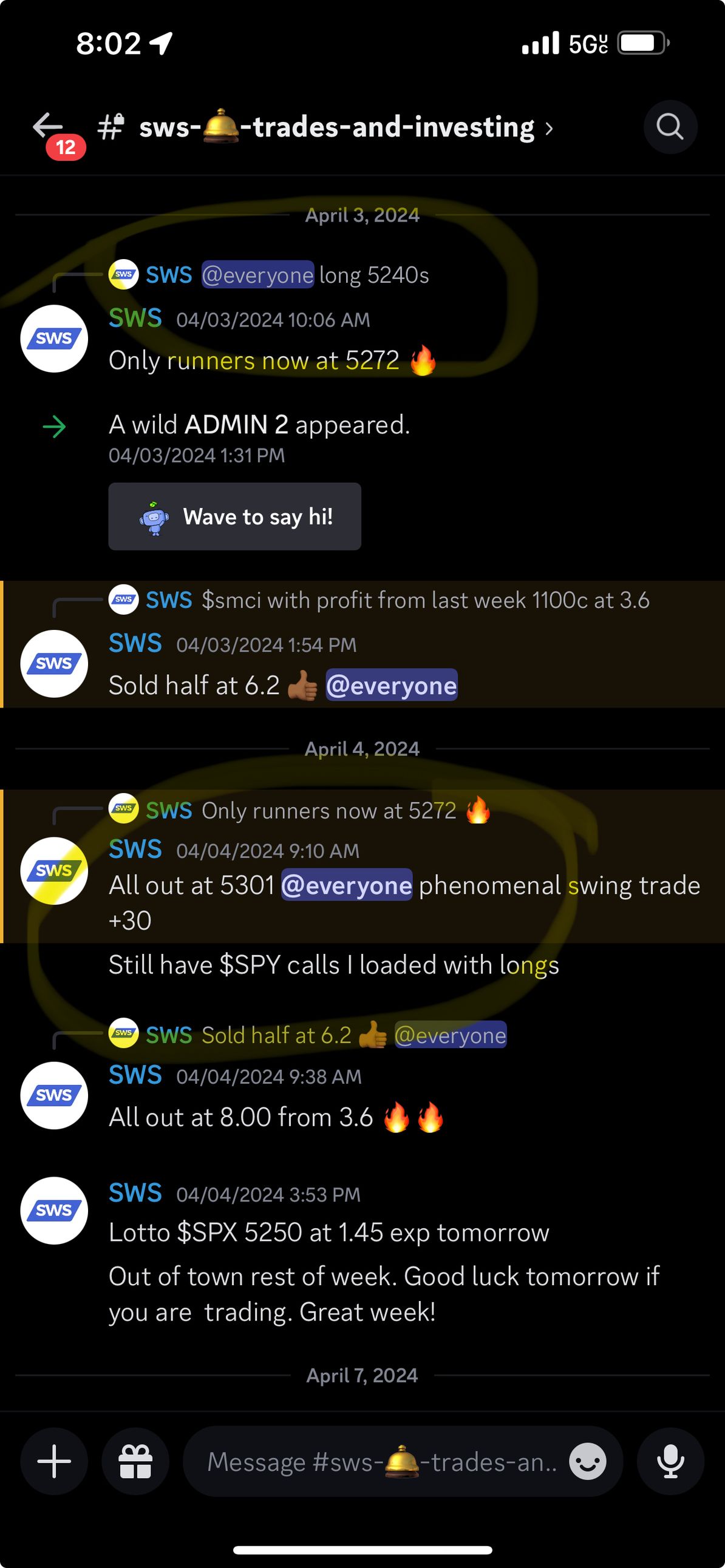
Task: Open channel search
Action: 670,127
